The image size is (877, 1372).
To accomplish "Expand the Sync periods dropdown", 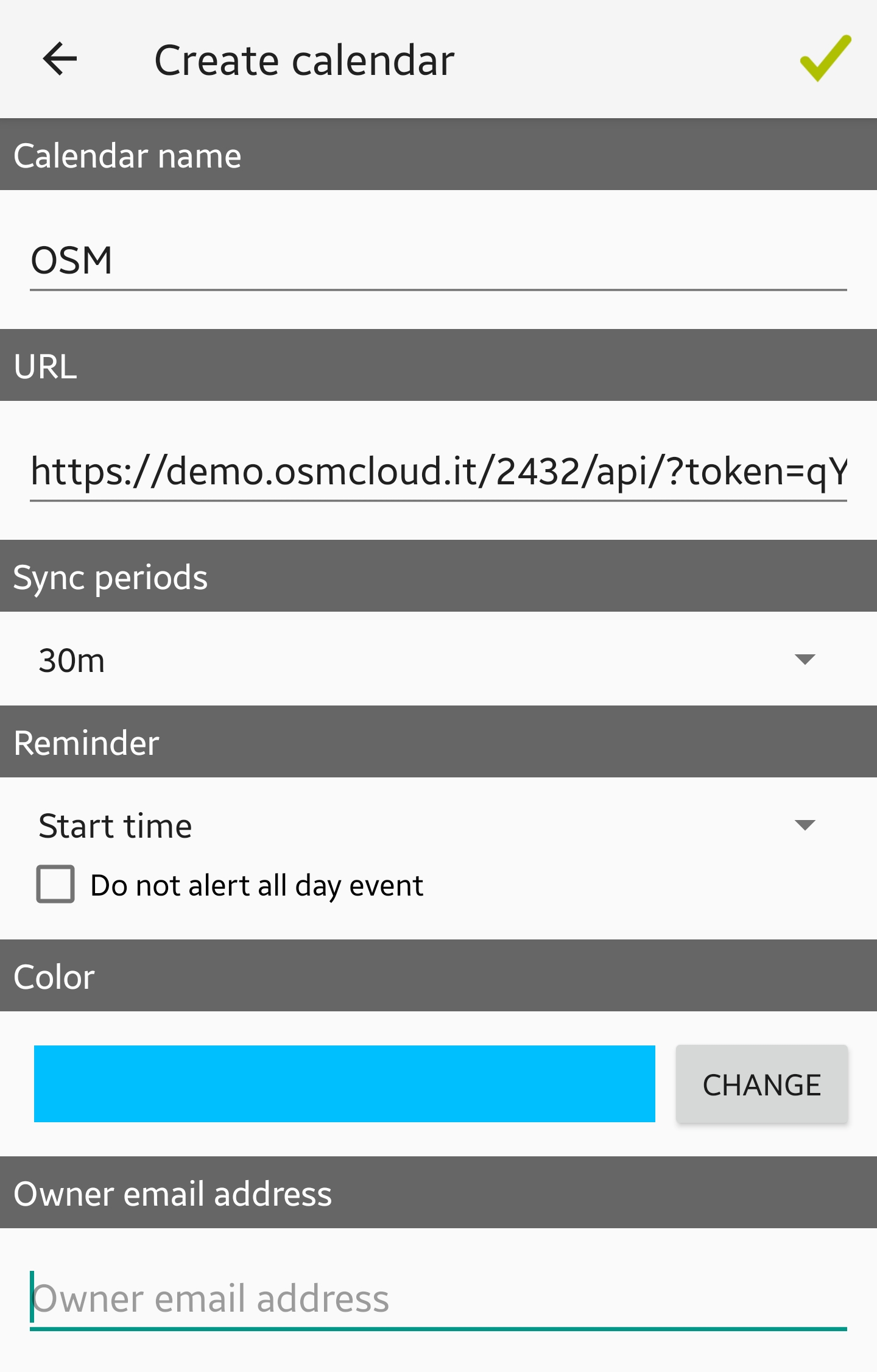I will click(x=426, y=660).
